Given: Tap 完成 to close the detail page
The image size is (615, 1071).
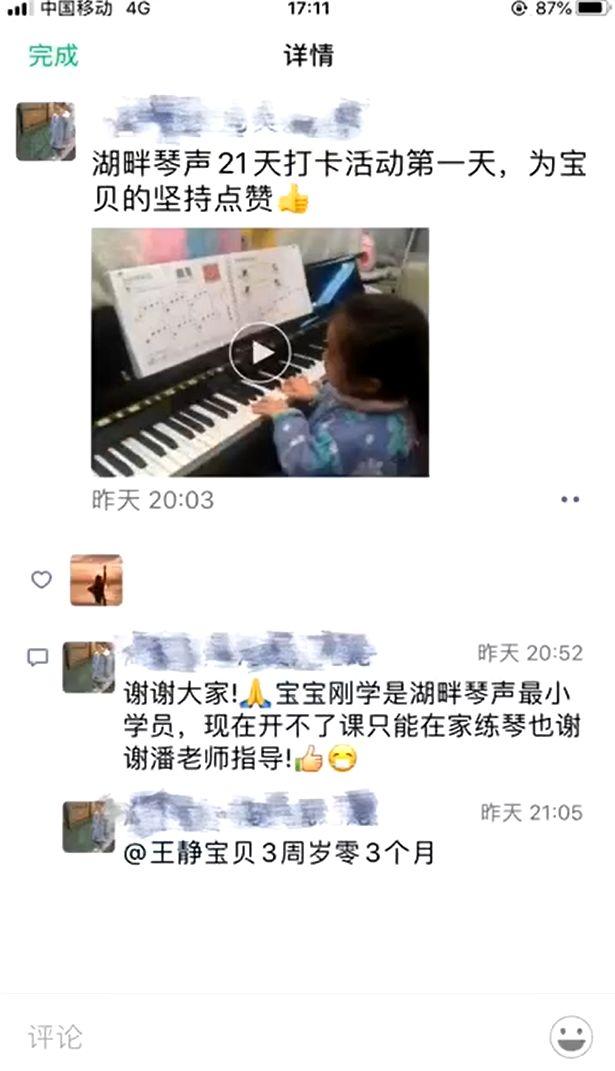Looking at the screenshot, I should pyautogui.click(x=53, y=56).
